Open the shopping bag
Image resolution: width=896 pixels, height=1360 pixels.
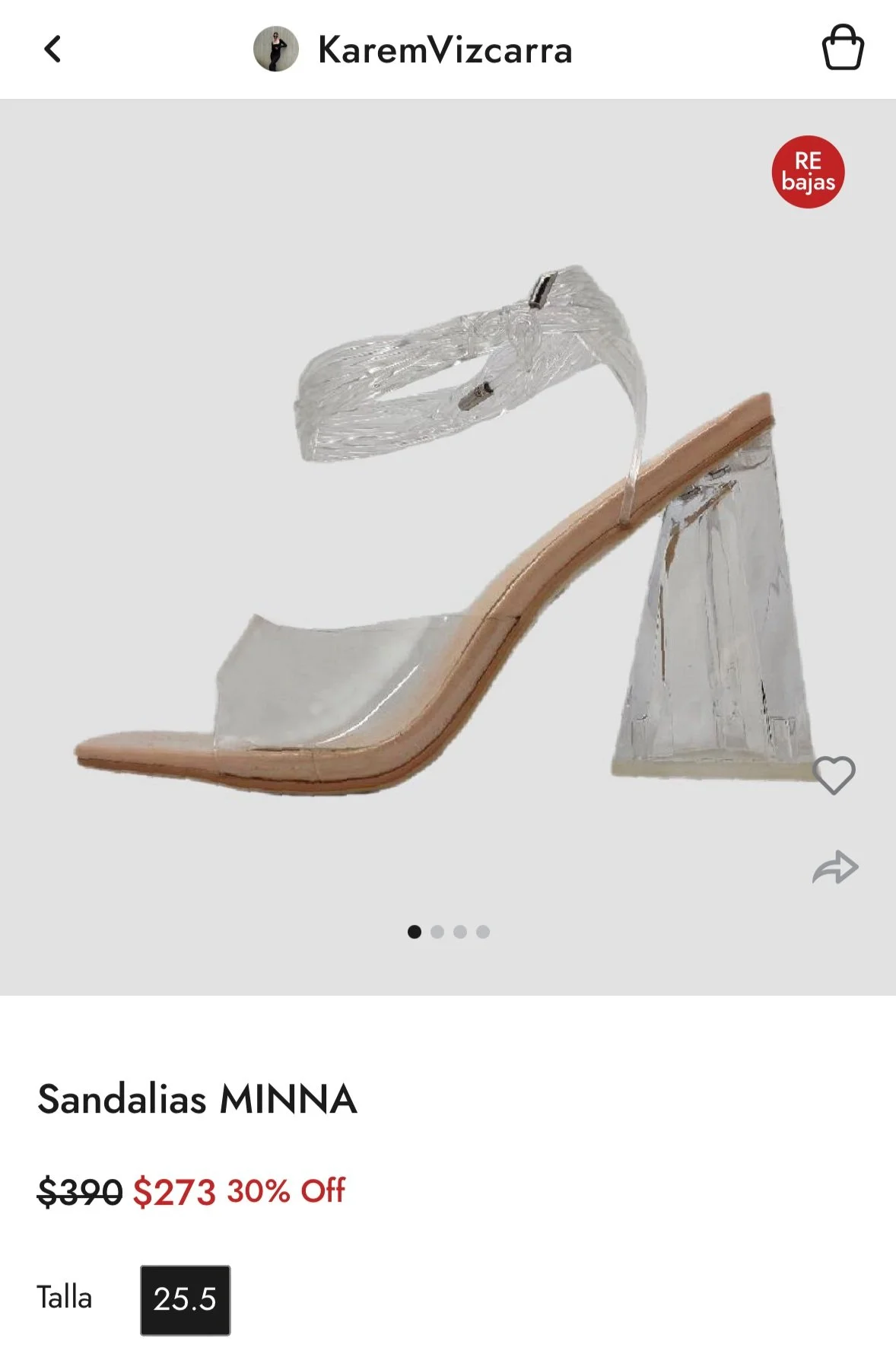pyautogui.click(x=843, y=48)
